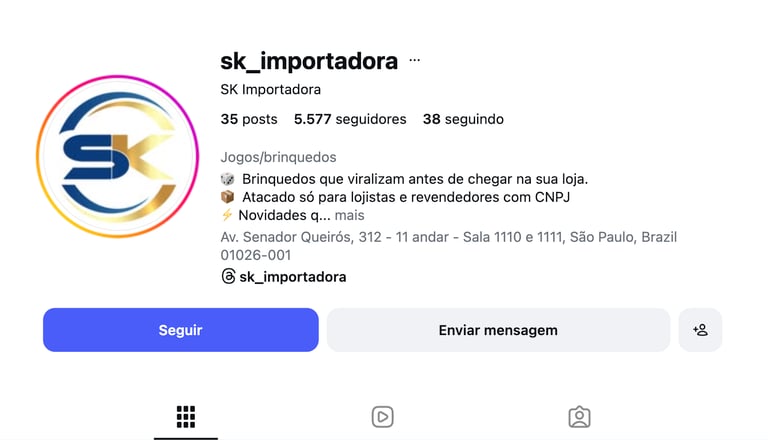The image size is (768, 440).
Task: Open suggested accounts via the add-person icon
Action: 700,330
